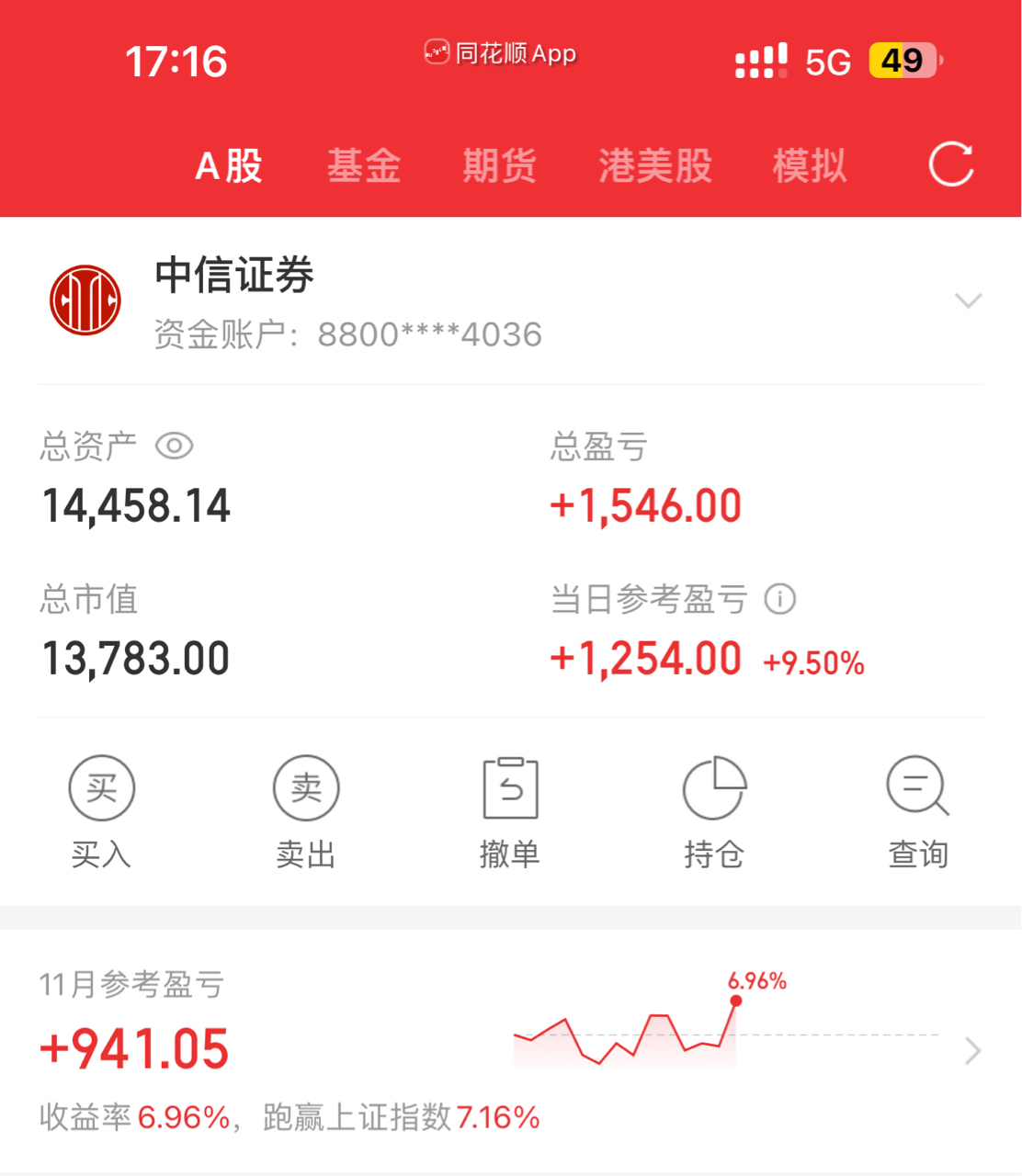The height and width of the screenshot is (1176, 1022).
Task: Show info about 当日参考盈亏
Action: click(x=780, y=599)
